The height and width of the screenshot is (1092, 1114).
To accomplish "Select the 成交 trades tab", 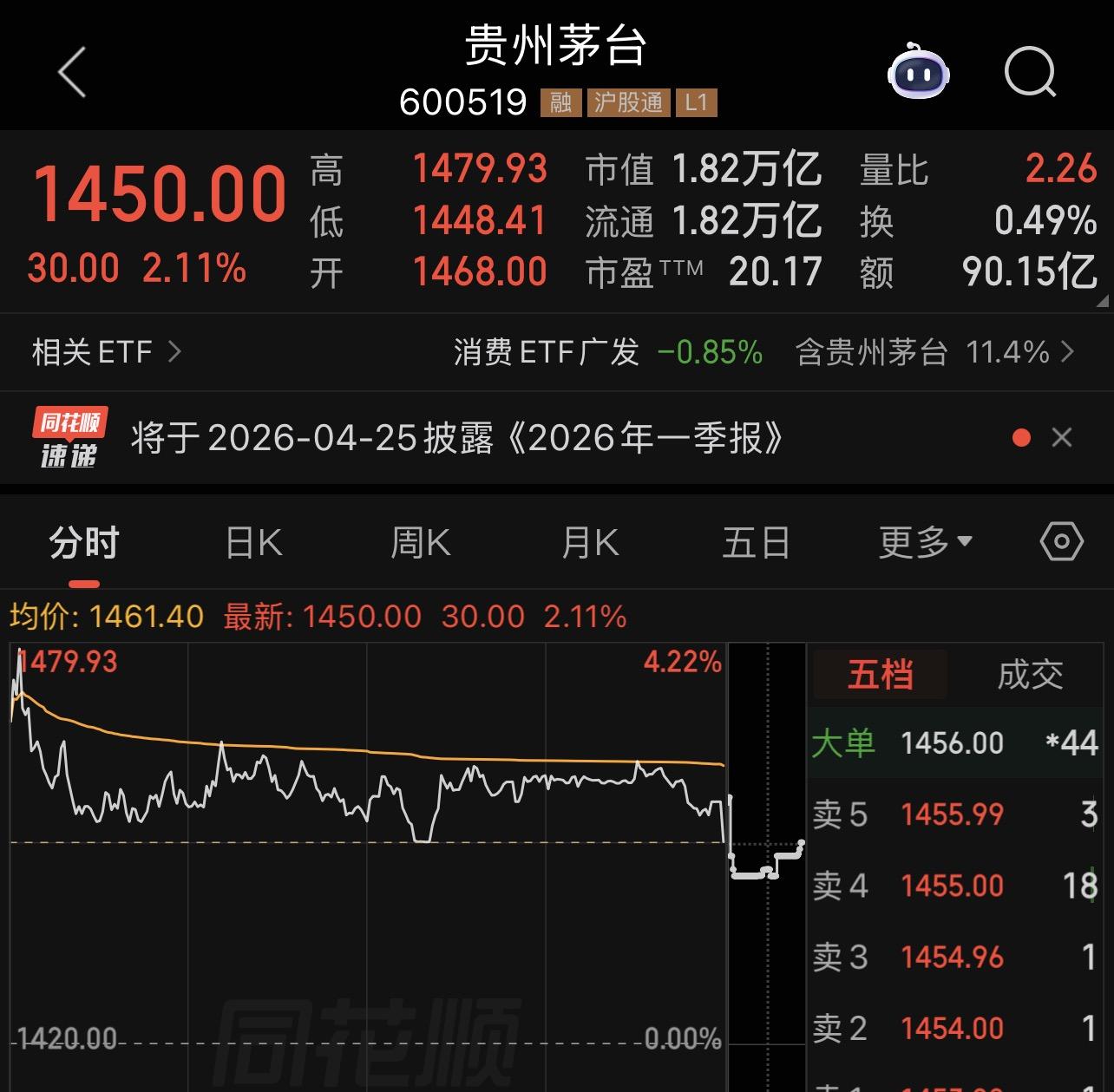I will click(x=1030, y=675).
